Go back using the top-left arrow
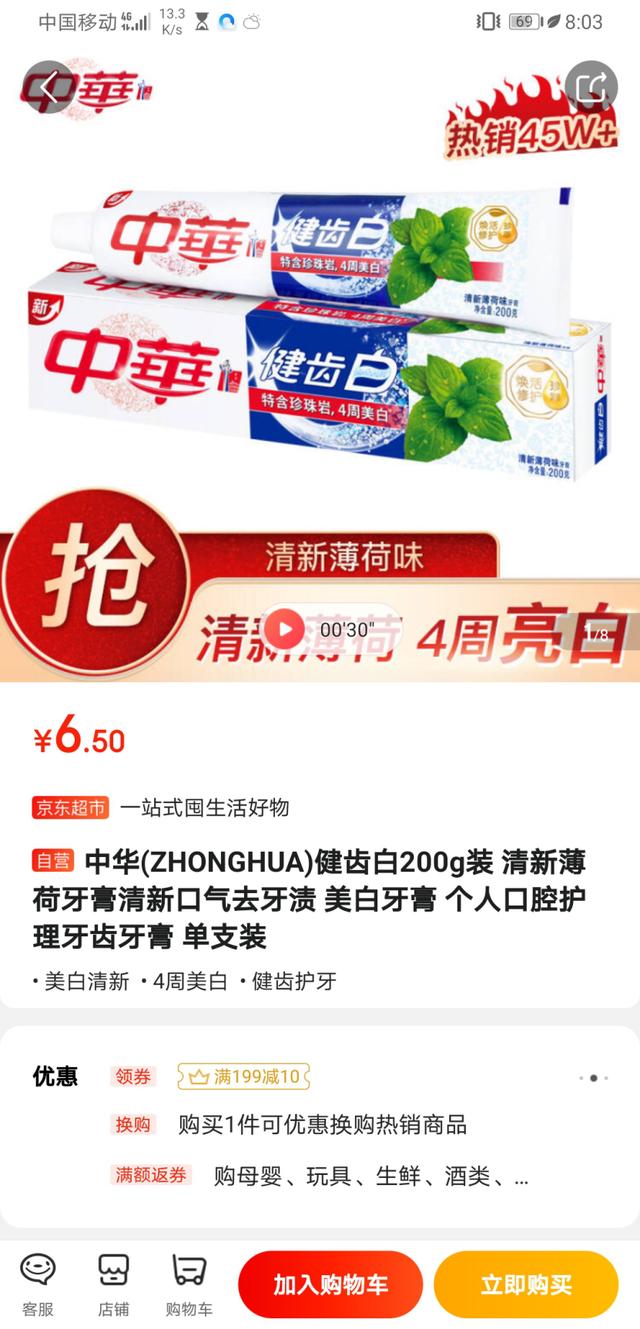Image resolution: width=640 pixels, height=1329 pixels. point(49,87)
